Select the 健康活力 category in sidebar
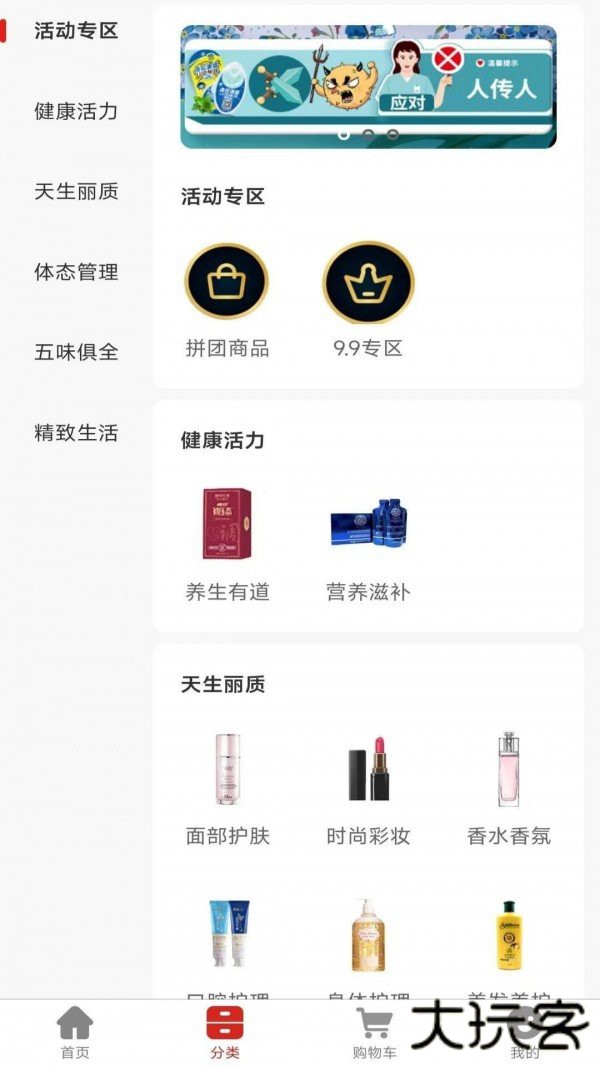Image resolution: width=600 pixels, height=1067 pixels. click(x=76, y=111)
